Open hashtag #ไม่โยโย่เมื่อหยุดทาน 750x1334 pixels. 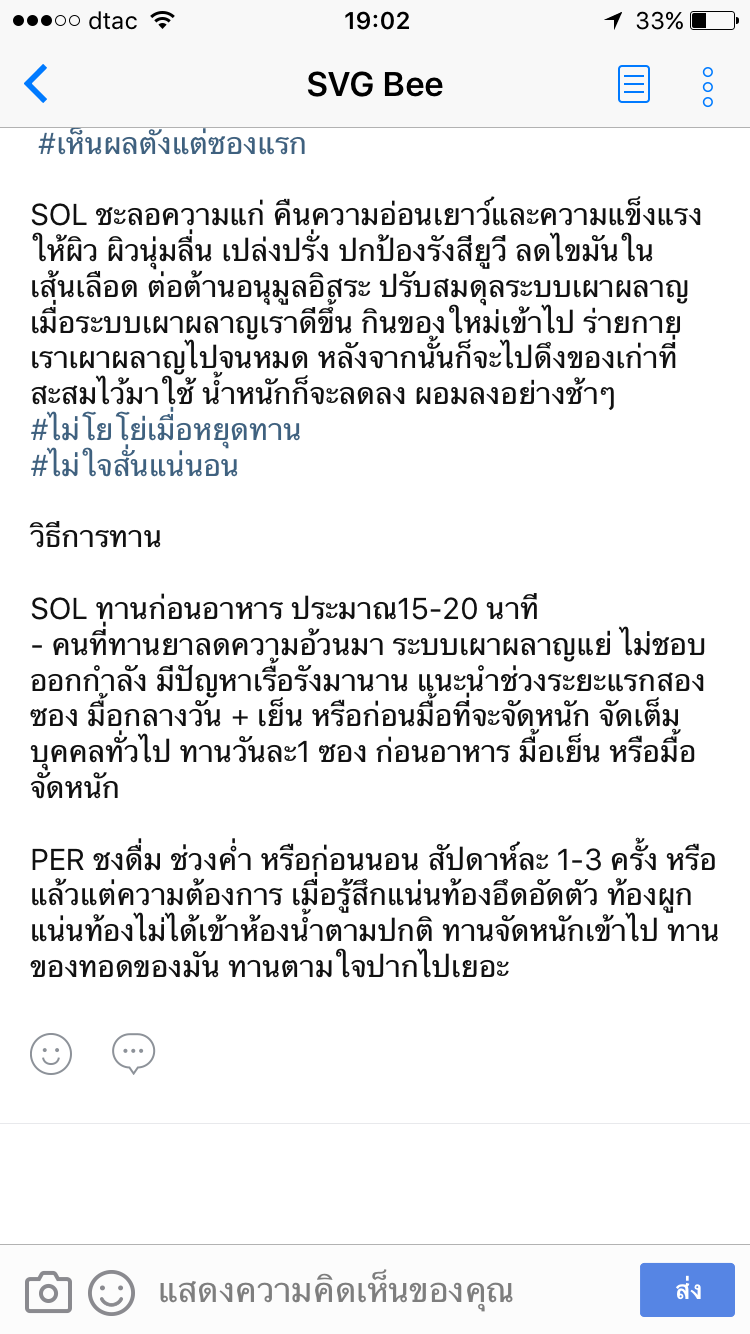pyautogui.click(x=166, y=431)
